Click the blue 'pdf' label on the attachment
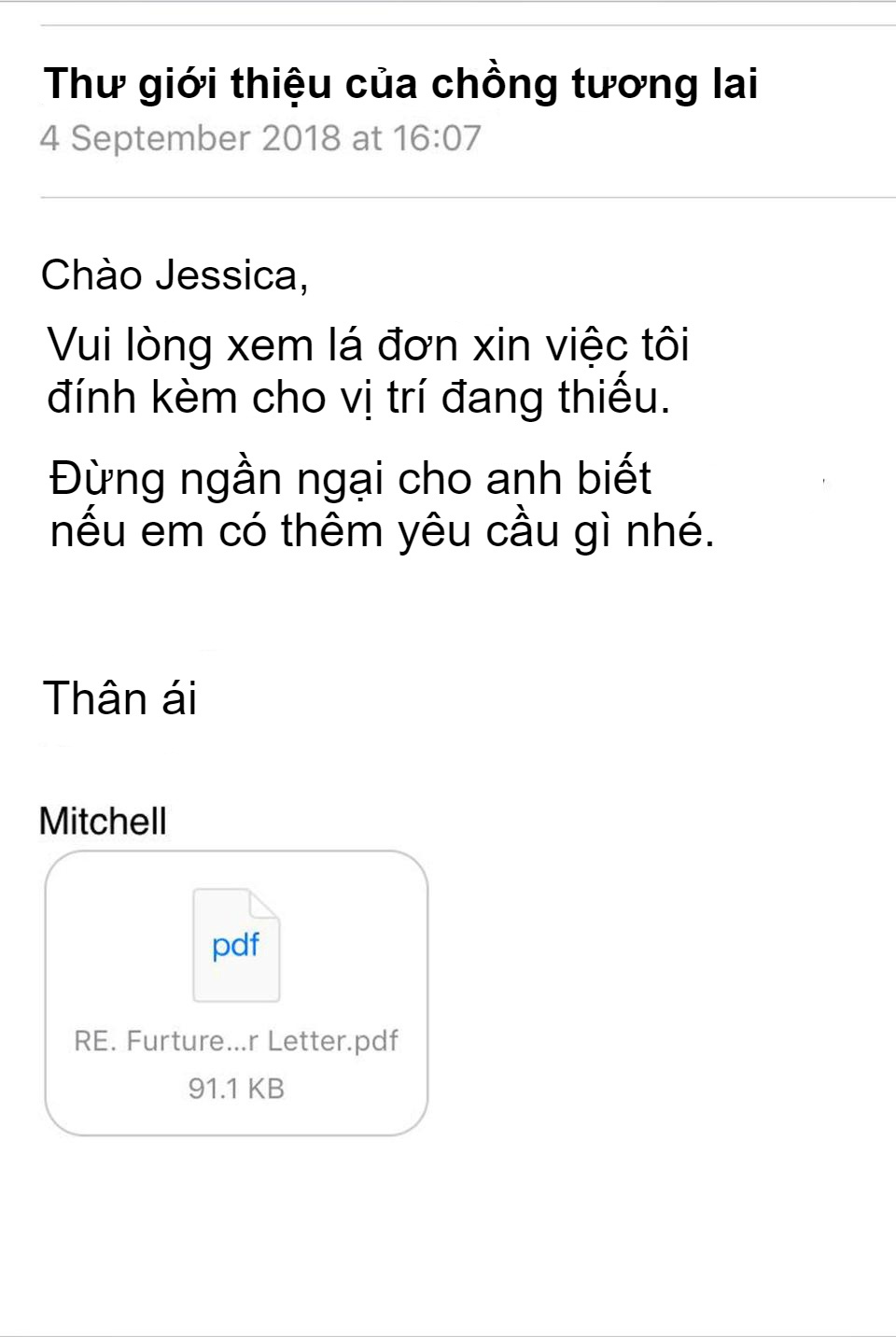896x1337 pixels. click(236, 945)
